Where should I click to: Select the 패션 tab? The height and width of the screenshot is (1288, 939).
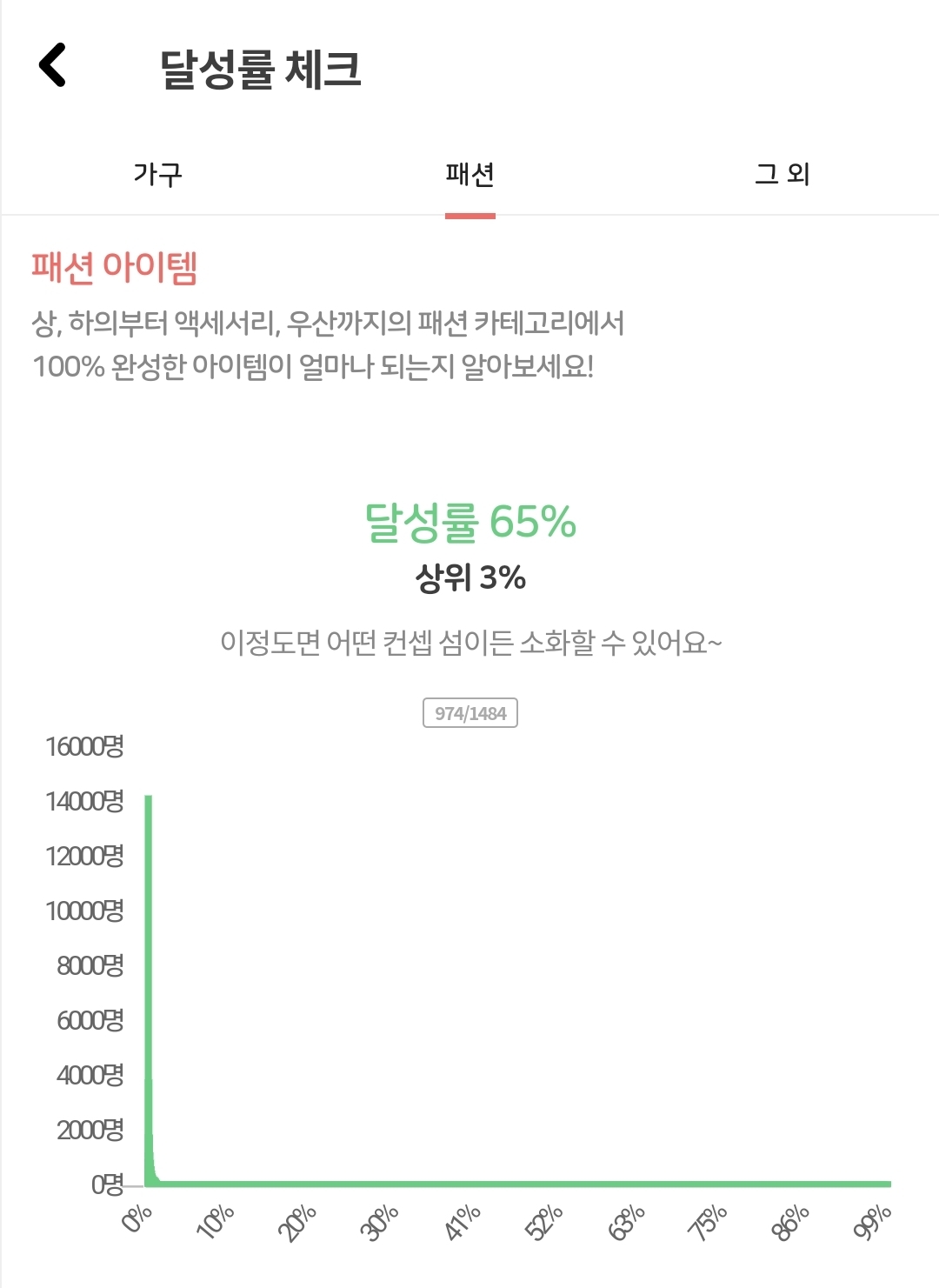(x=470, y=174)
